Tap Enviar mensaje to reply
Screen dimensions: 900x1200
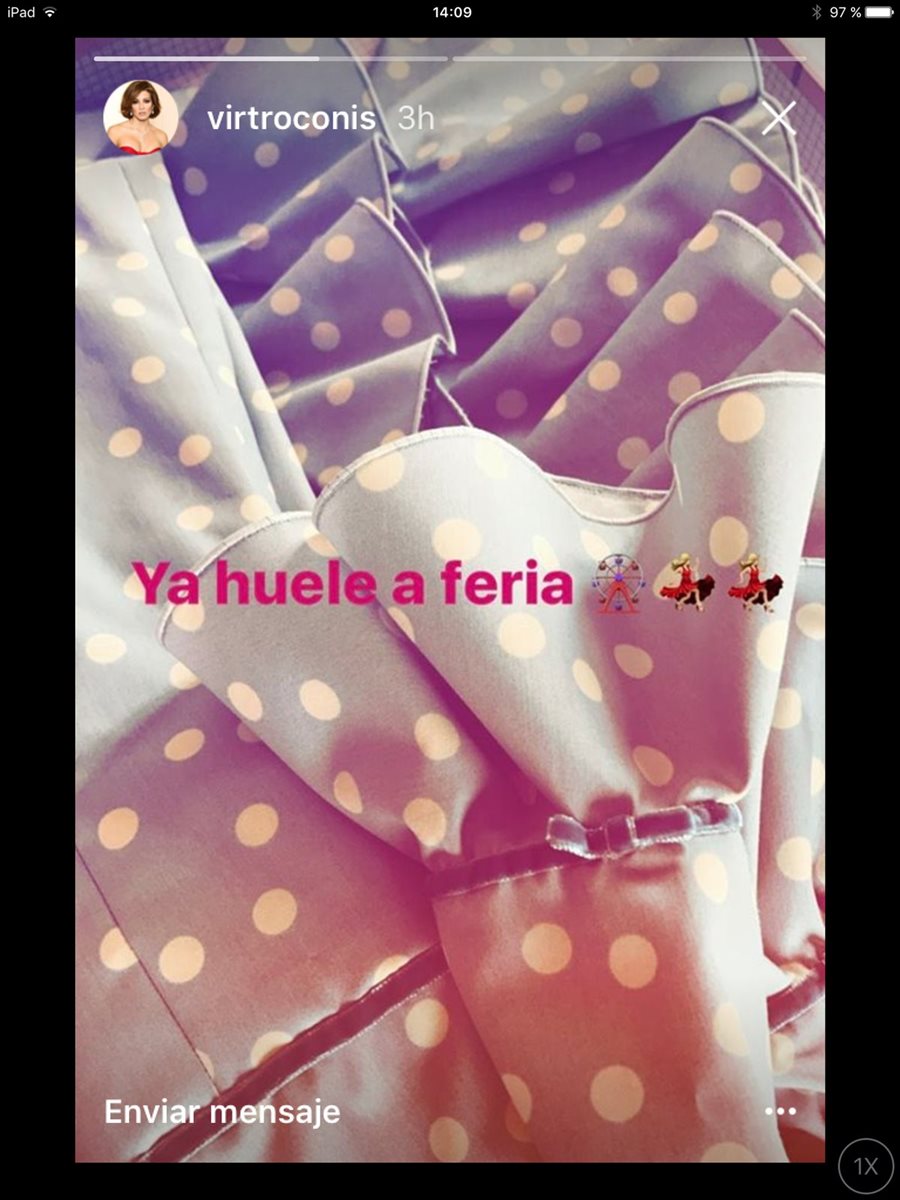click(222, 1111)
